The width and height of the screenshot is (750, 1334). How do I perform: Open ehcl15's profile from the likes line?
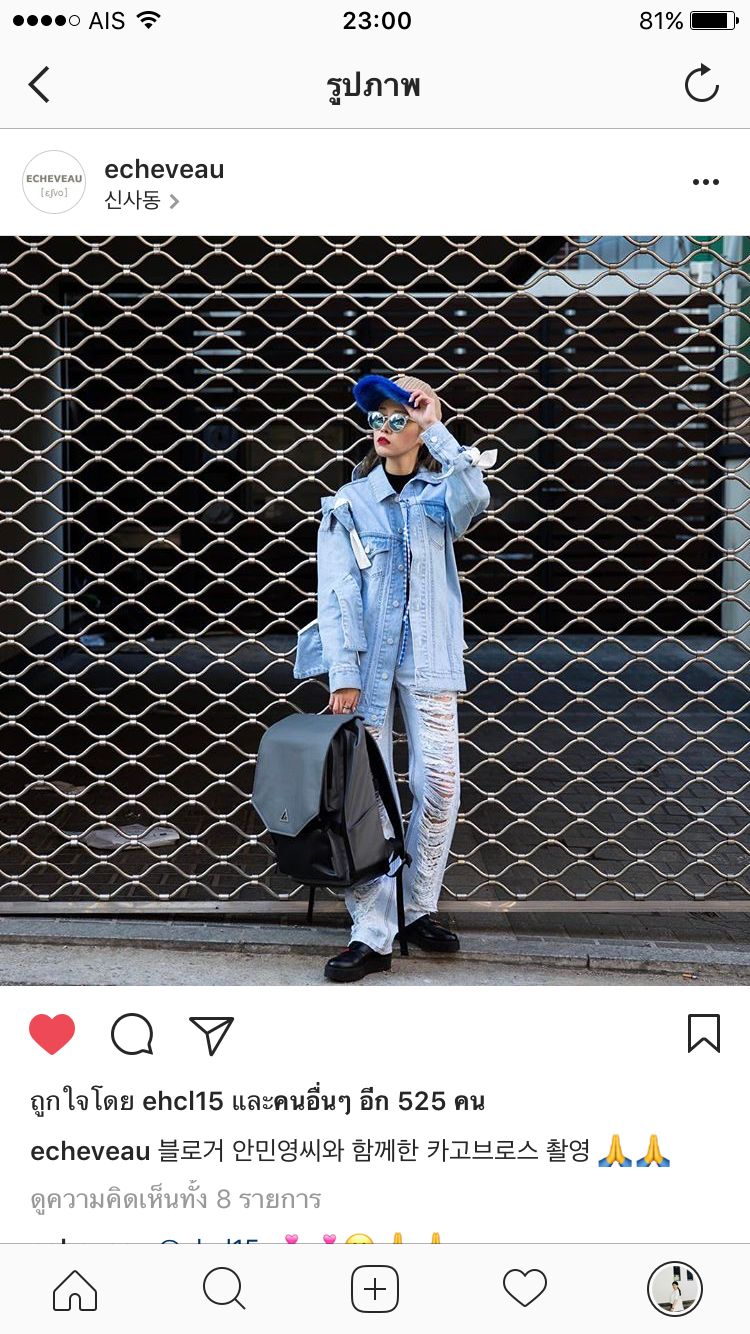[x=183, y=1101]
